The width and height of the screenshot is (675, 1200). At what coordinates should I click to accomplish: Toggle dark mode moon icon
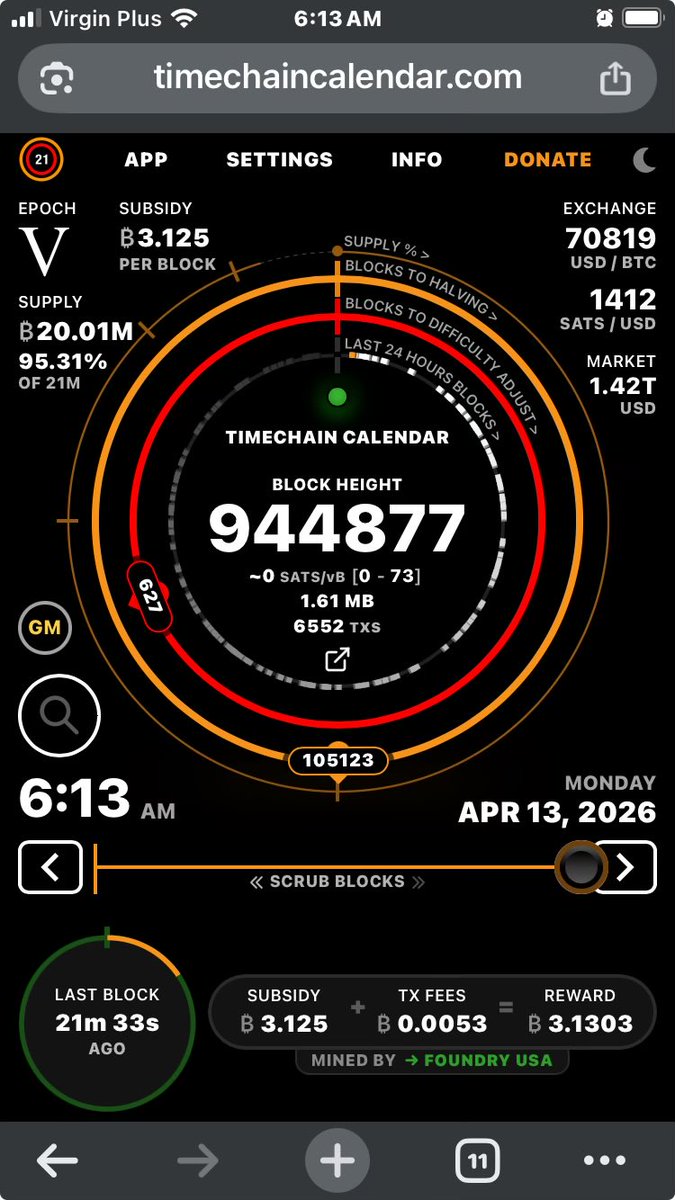pyautogui.click(x=646, y=160)
